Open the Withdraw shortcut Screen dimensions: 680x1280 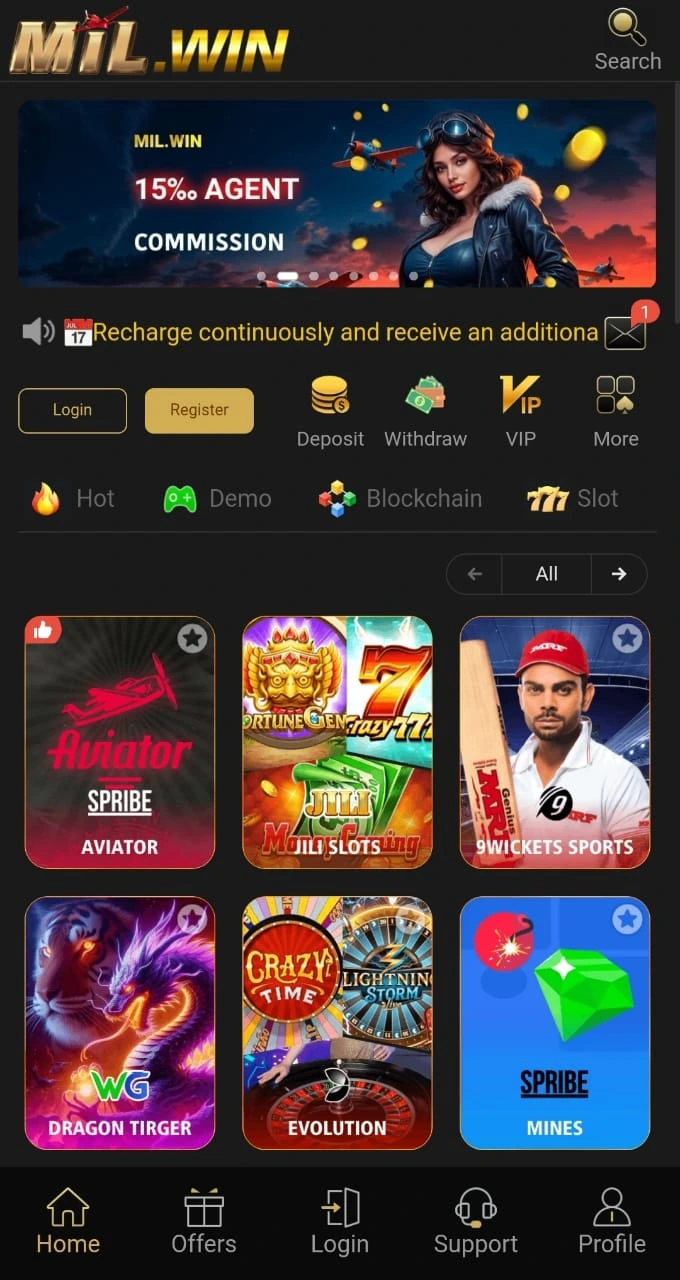(425, 410)
